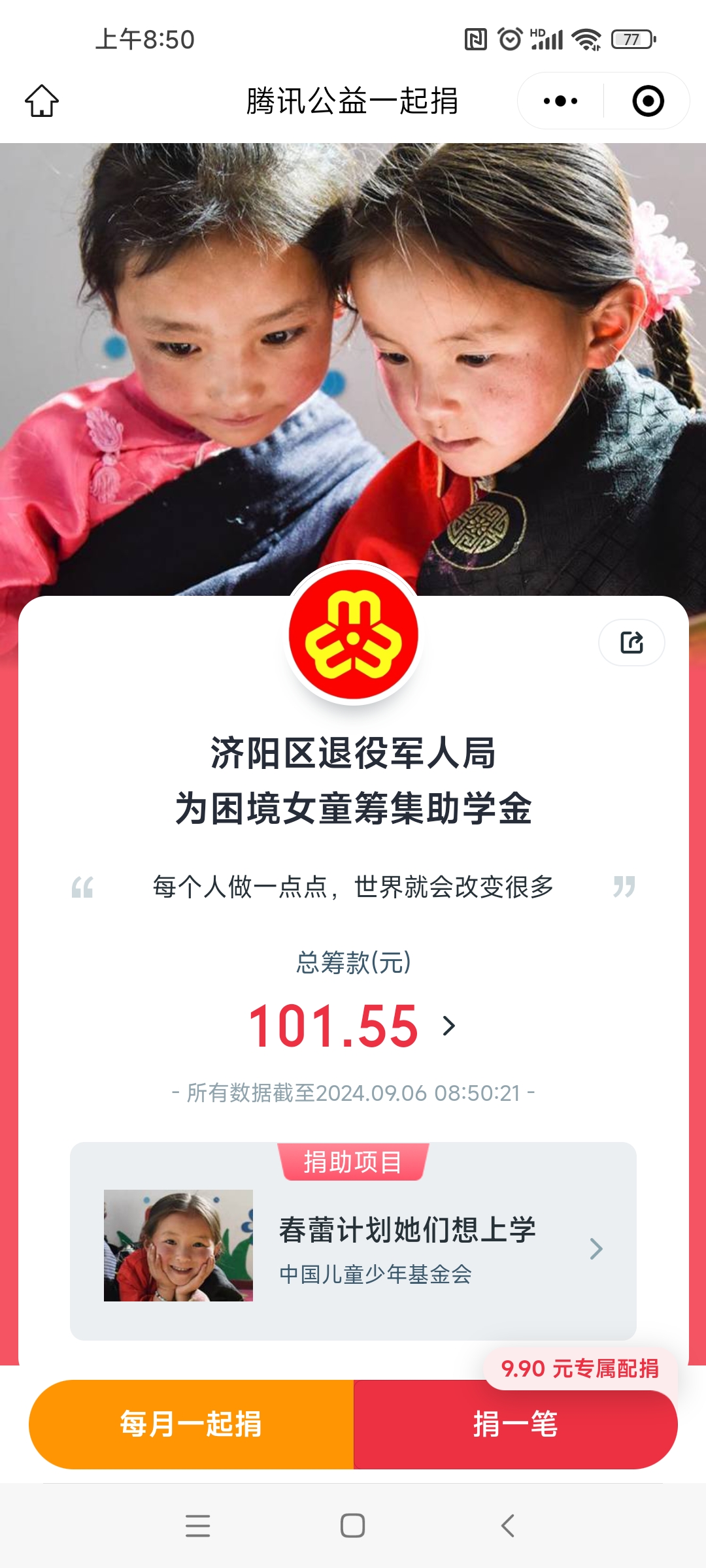Open recent apps from the navigation bar
Viewport: 706px width, 1568px height.
(197, 1526)
